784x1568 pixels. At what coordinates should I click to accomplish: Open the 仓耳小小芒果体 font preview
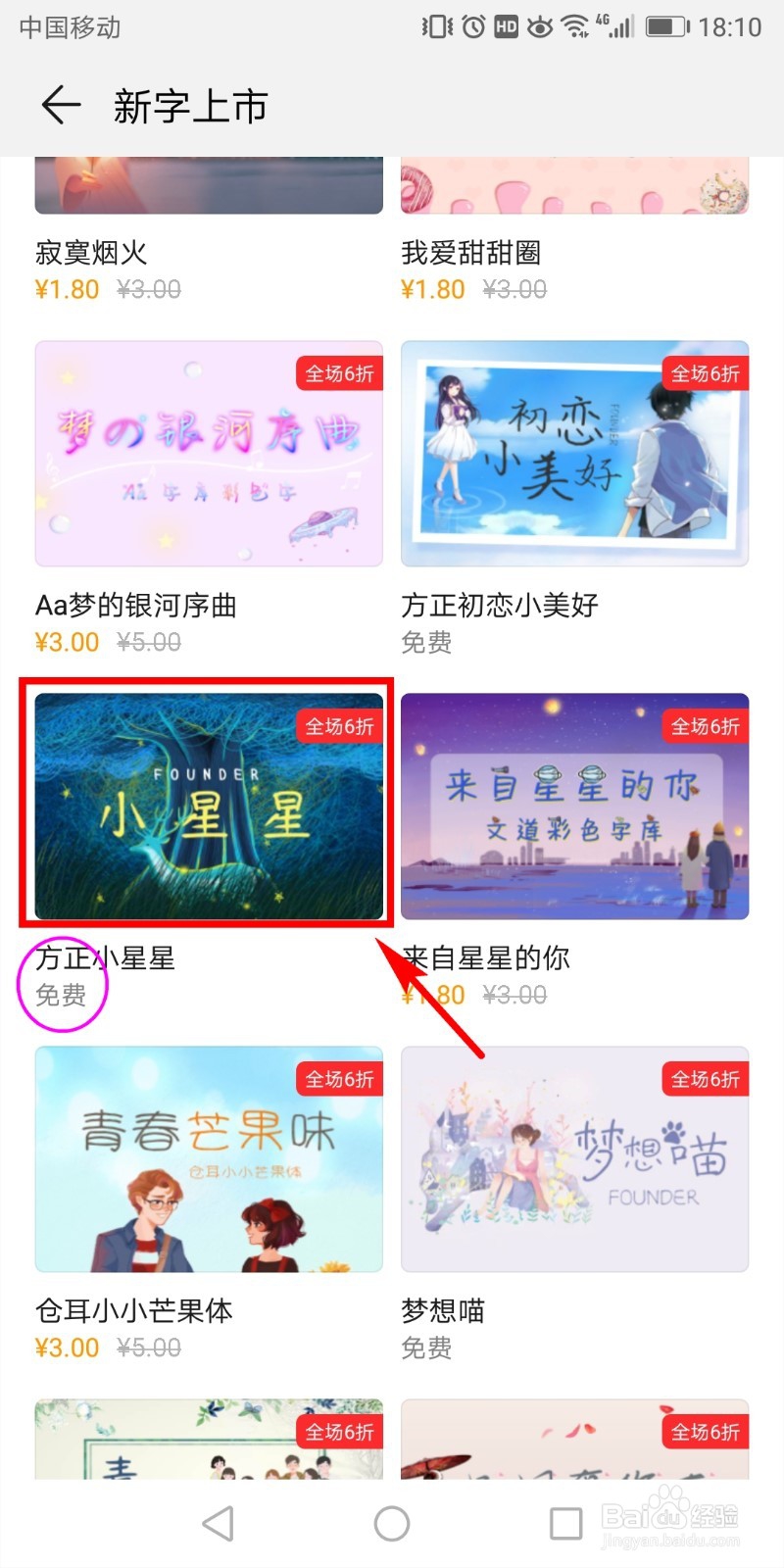point(208,1159)
